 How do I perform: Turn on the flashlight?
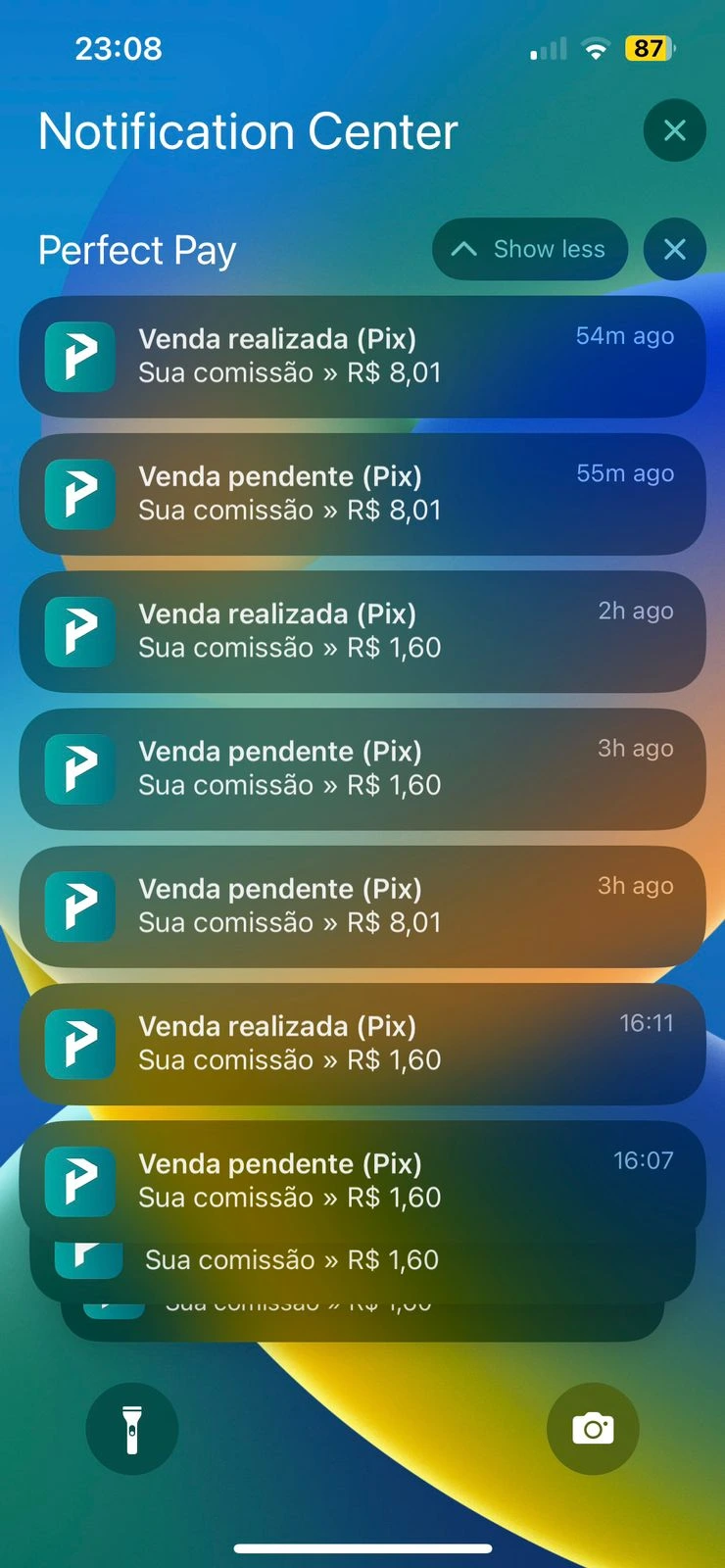click(x=132, y=1428)
